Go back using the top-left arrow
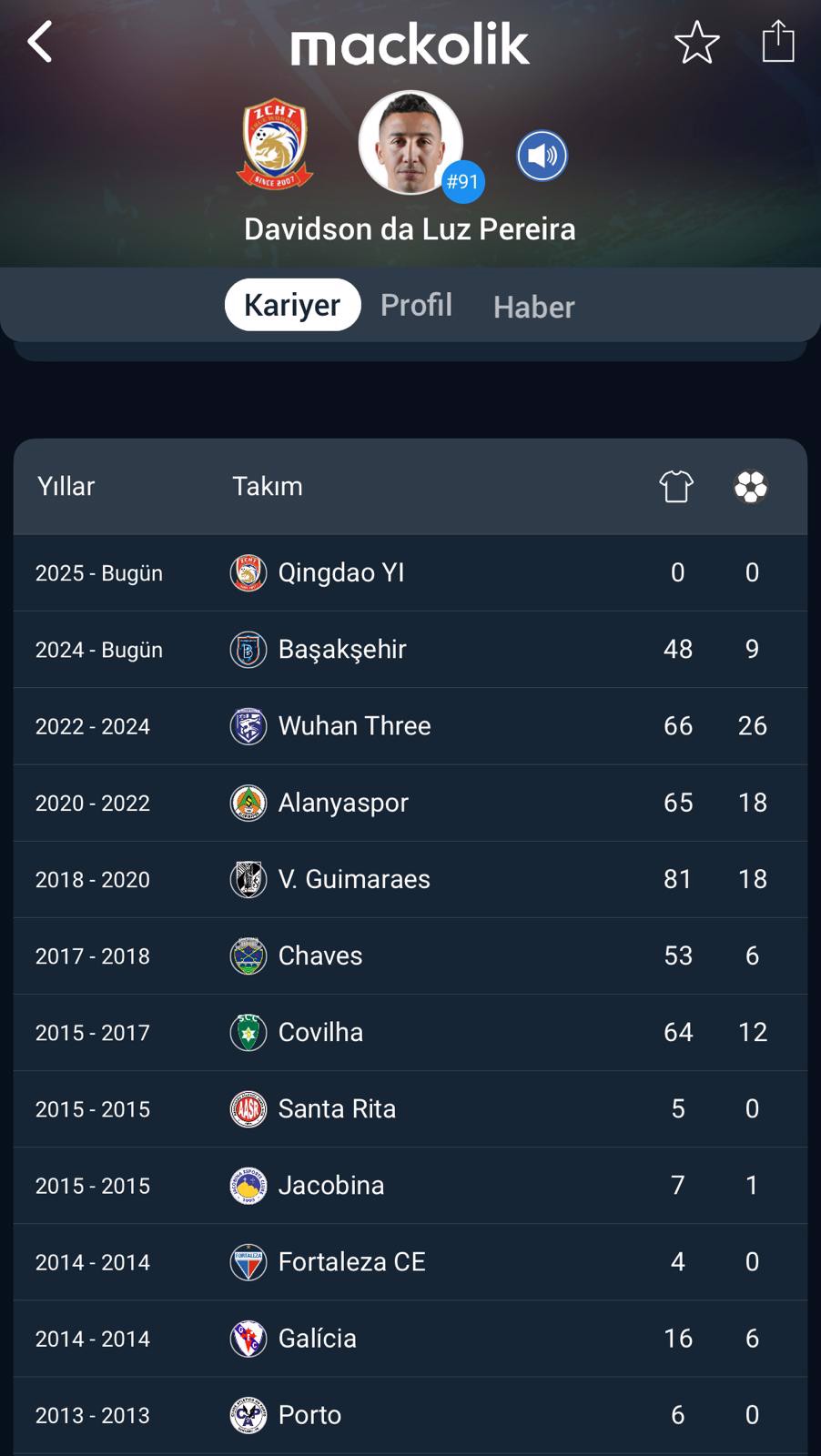Viewport: 821px width, 1456px height. tap(40, 42)
